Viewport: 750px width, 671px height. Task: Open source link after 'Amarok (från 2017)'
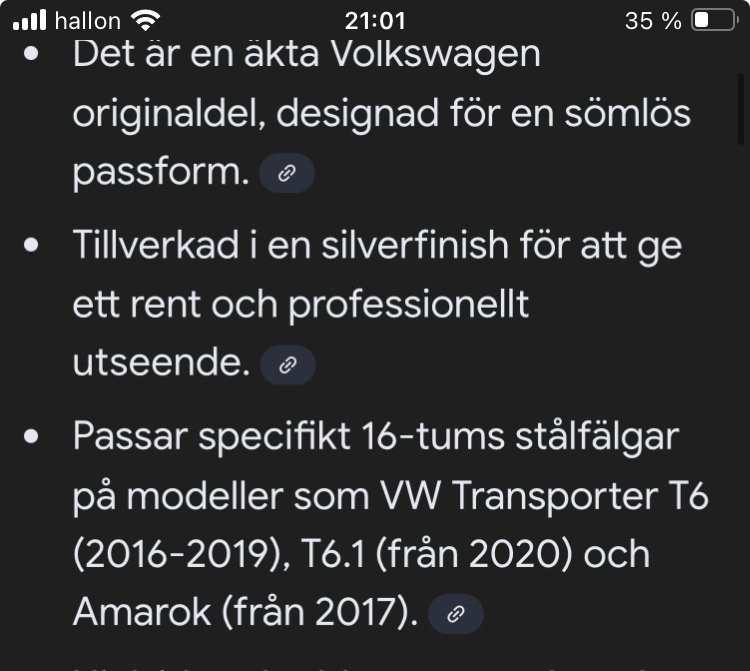pos(455,614)
